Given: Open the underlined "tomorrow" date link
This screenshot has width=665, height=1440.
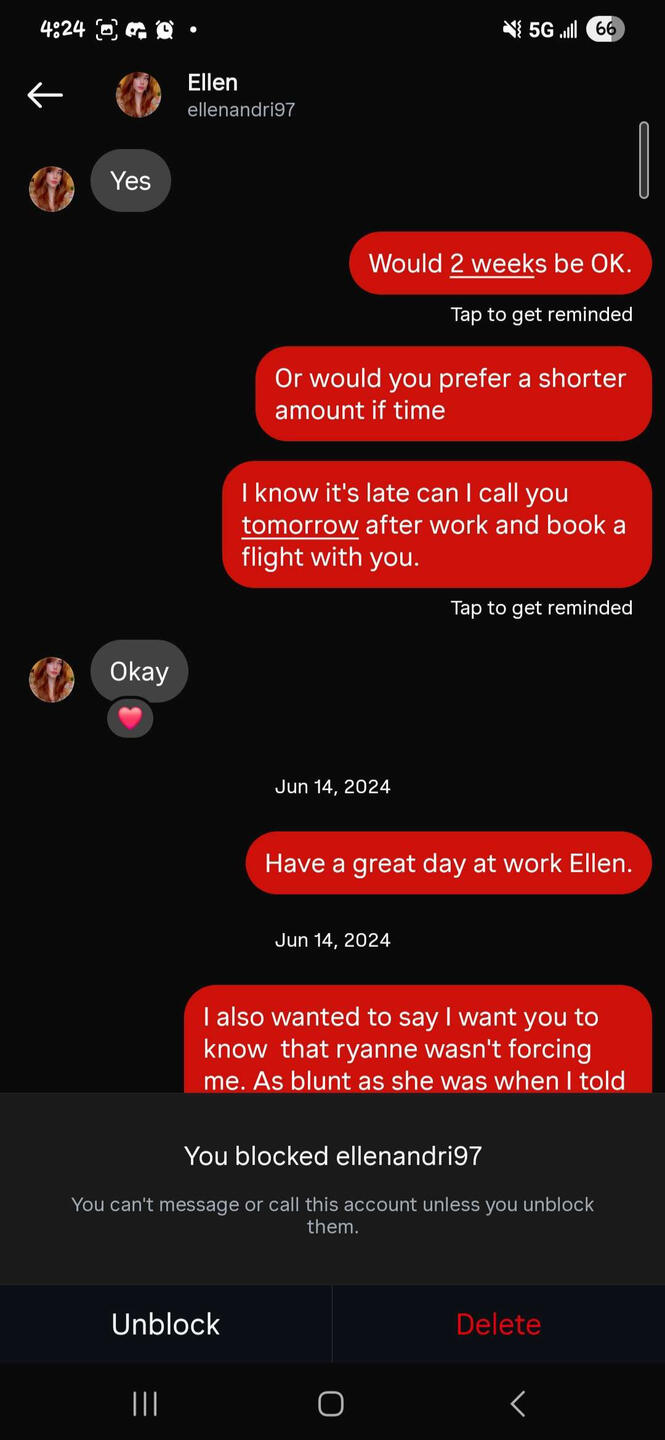Looking at the screenshot, I should (x=300, y=525).
